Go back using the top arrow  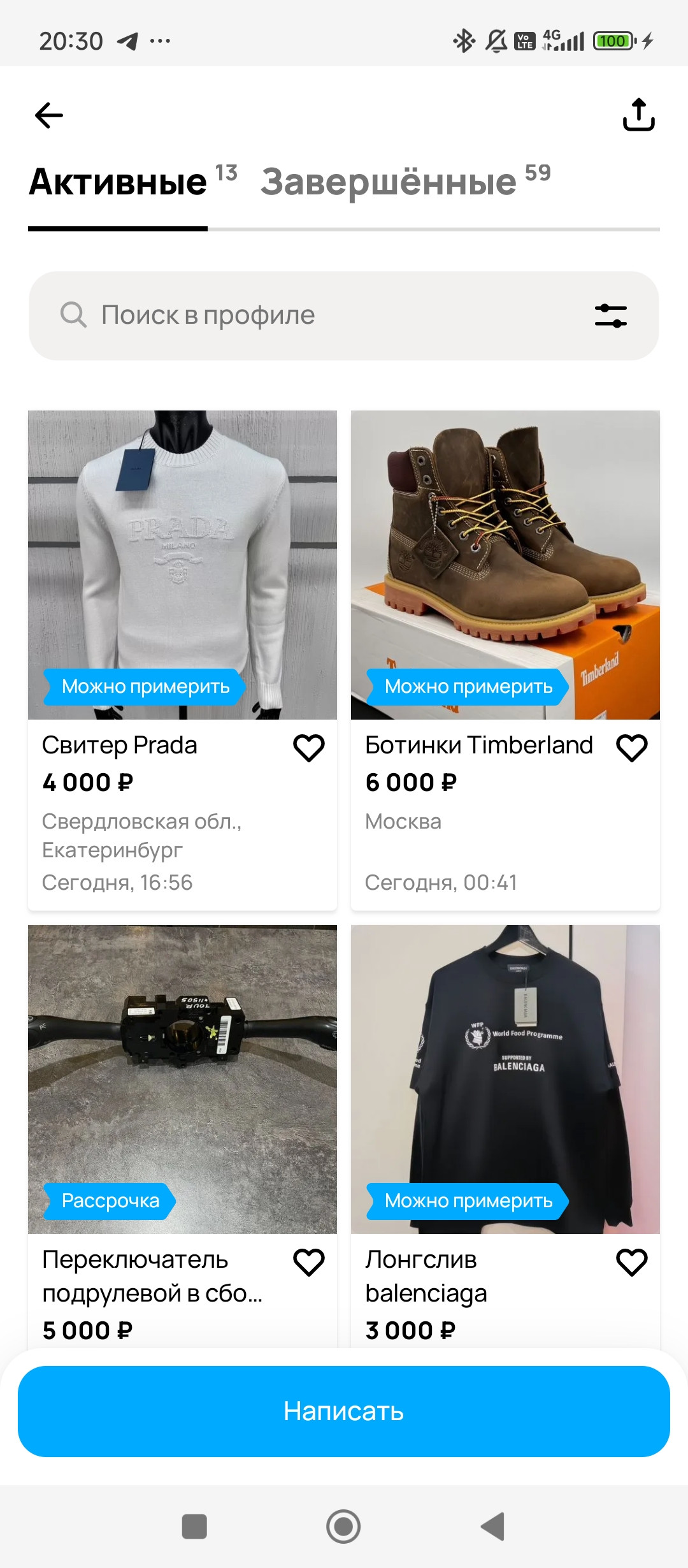pos(49,115)
